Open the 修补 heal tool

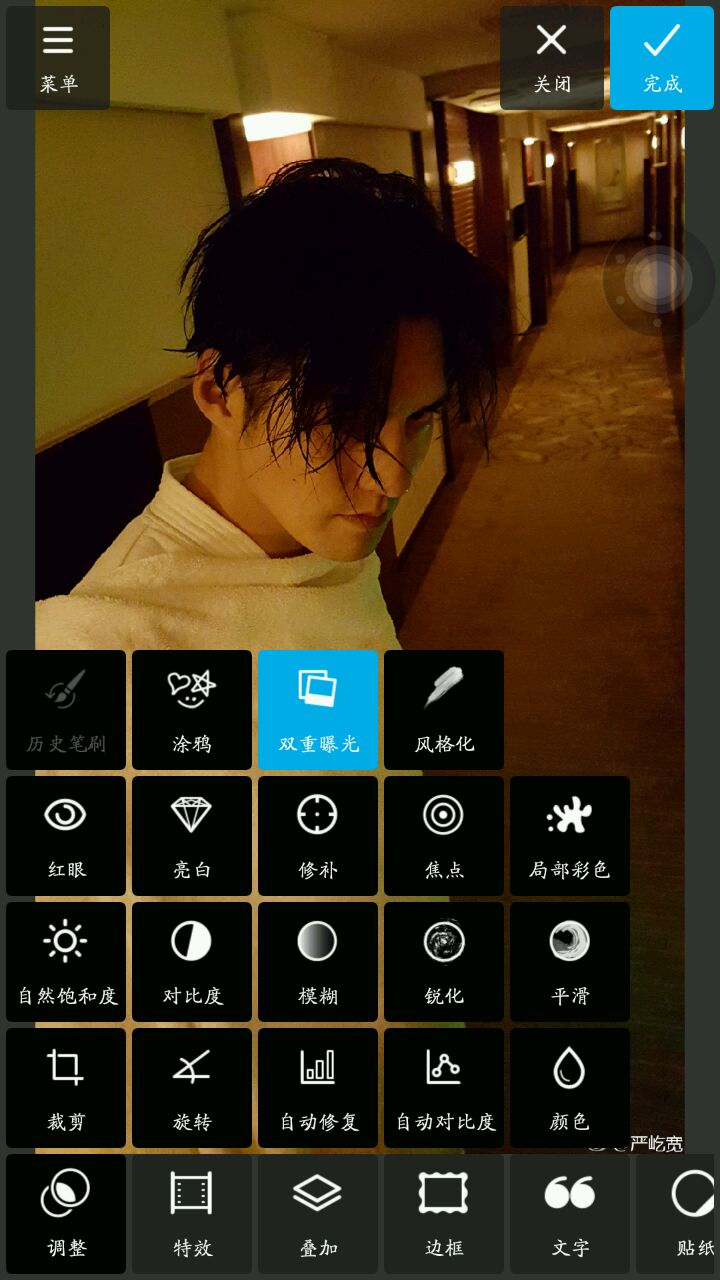(x=318, y=836)
